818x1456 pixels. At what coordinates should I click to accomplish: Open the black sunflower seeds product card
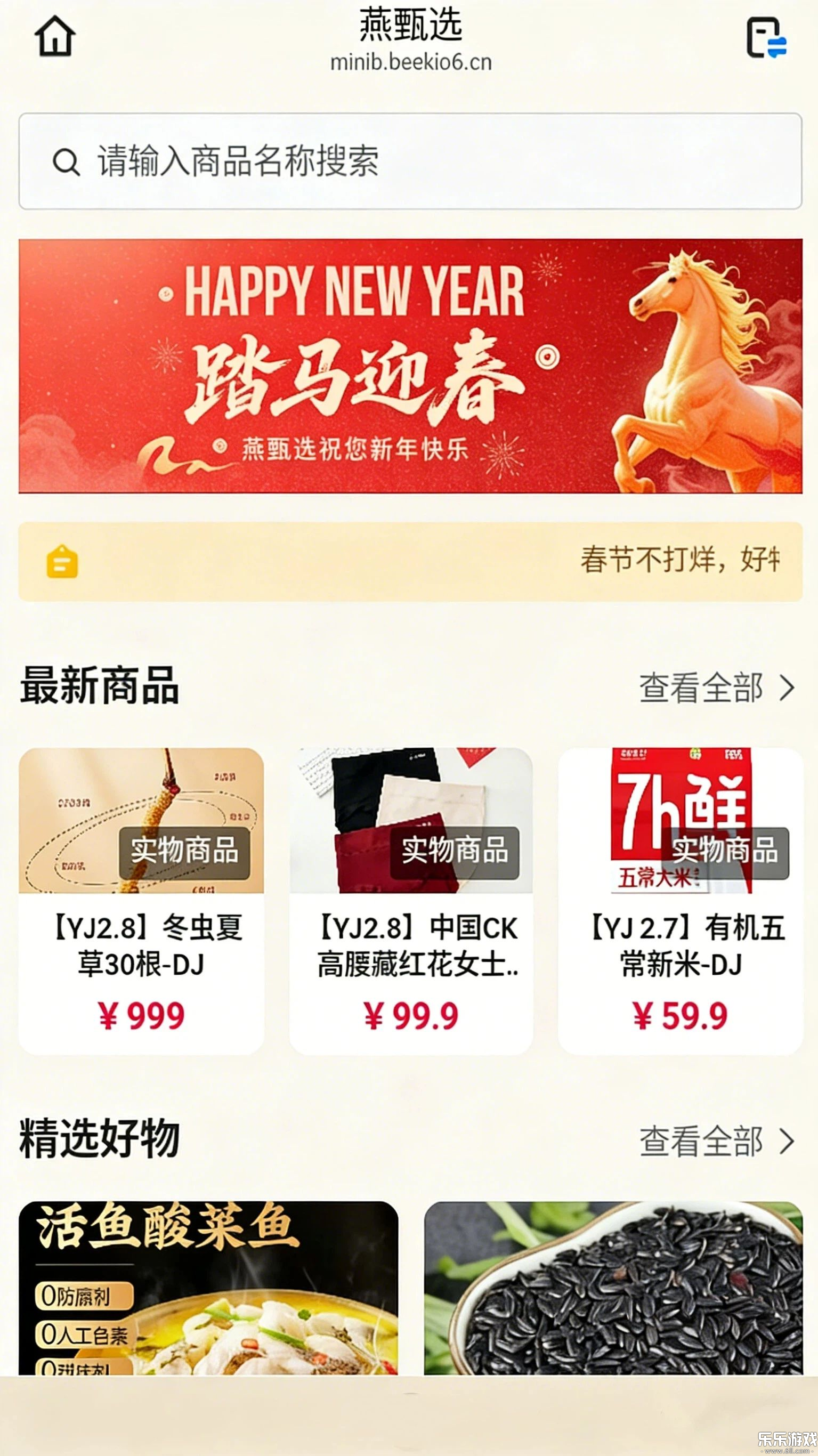[x=613, y=1289]
